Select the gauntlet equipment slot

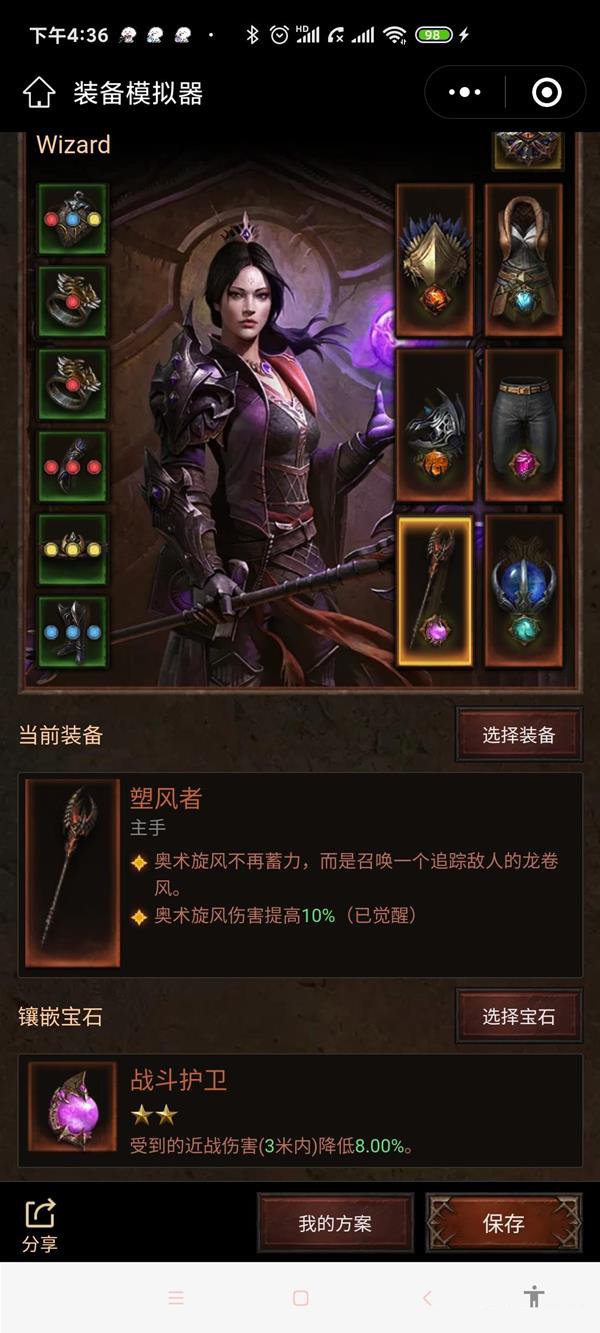tap(434, 424)
